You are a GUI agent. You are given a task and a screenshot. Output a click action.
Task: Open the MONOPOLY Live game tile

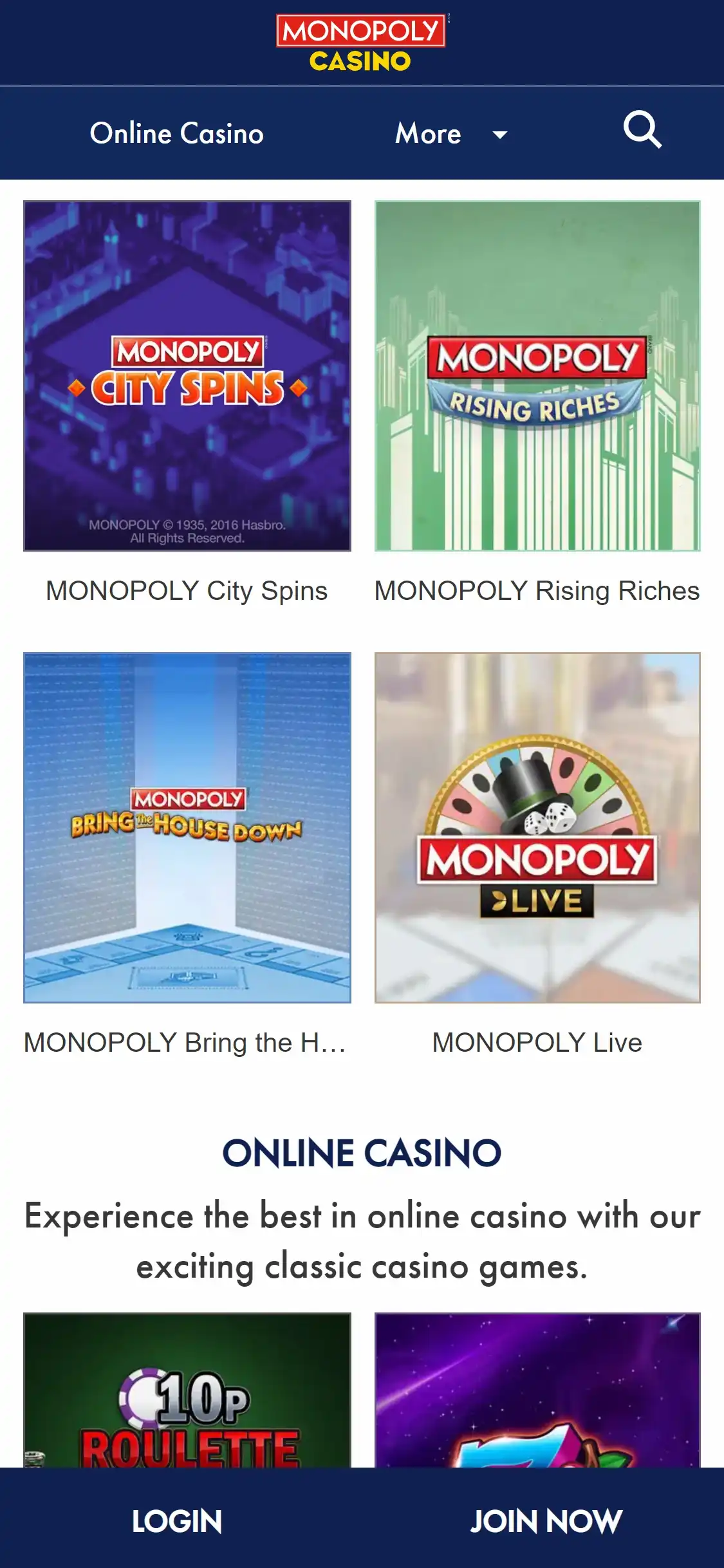click(x=537, y=828)
